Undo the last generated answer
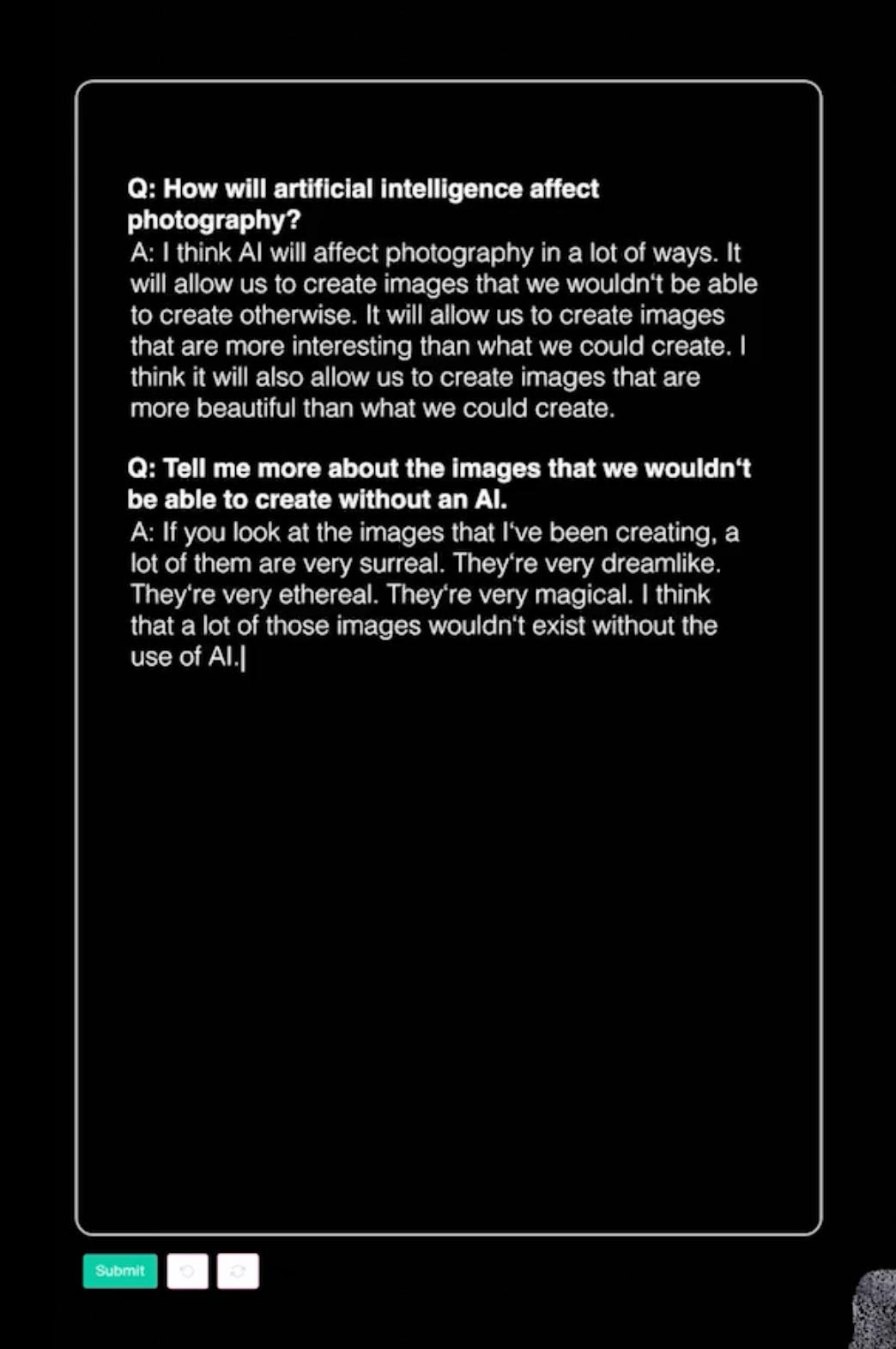Image resolution: width=896 pixels, height=1349 pixels. [x=187, y=1271]
